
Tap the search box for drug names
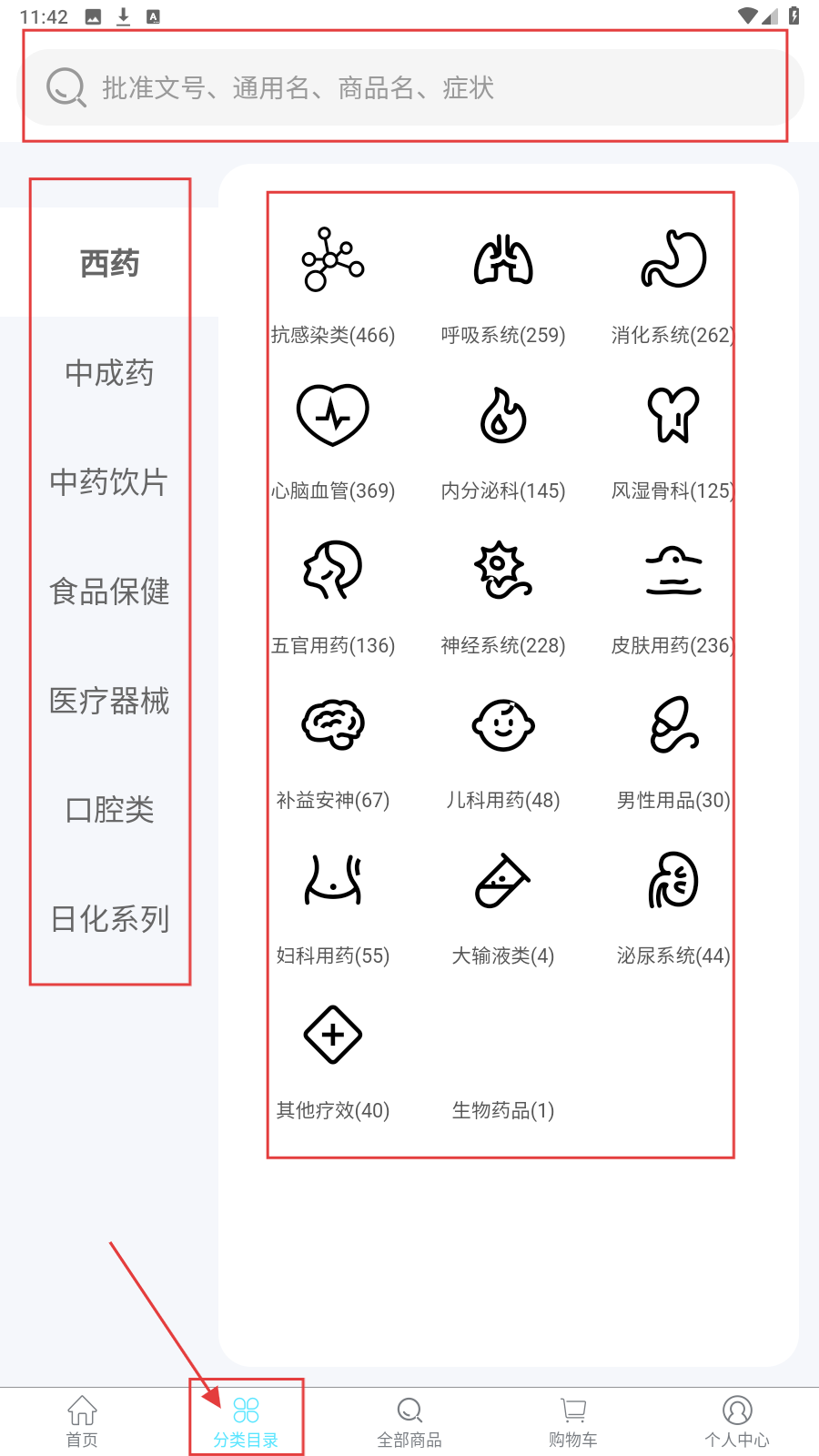(409, 87)
